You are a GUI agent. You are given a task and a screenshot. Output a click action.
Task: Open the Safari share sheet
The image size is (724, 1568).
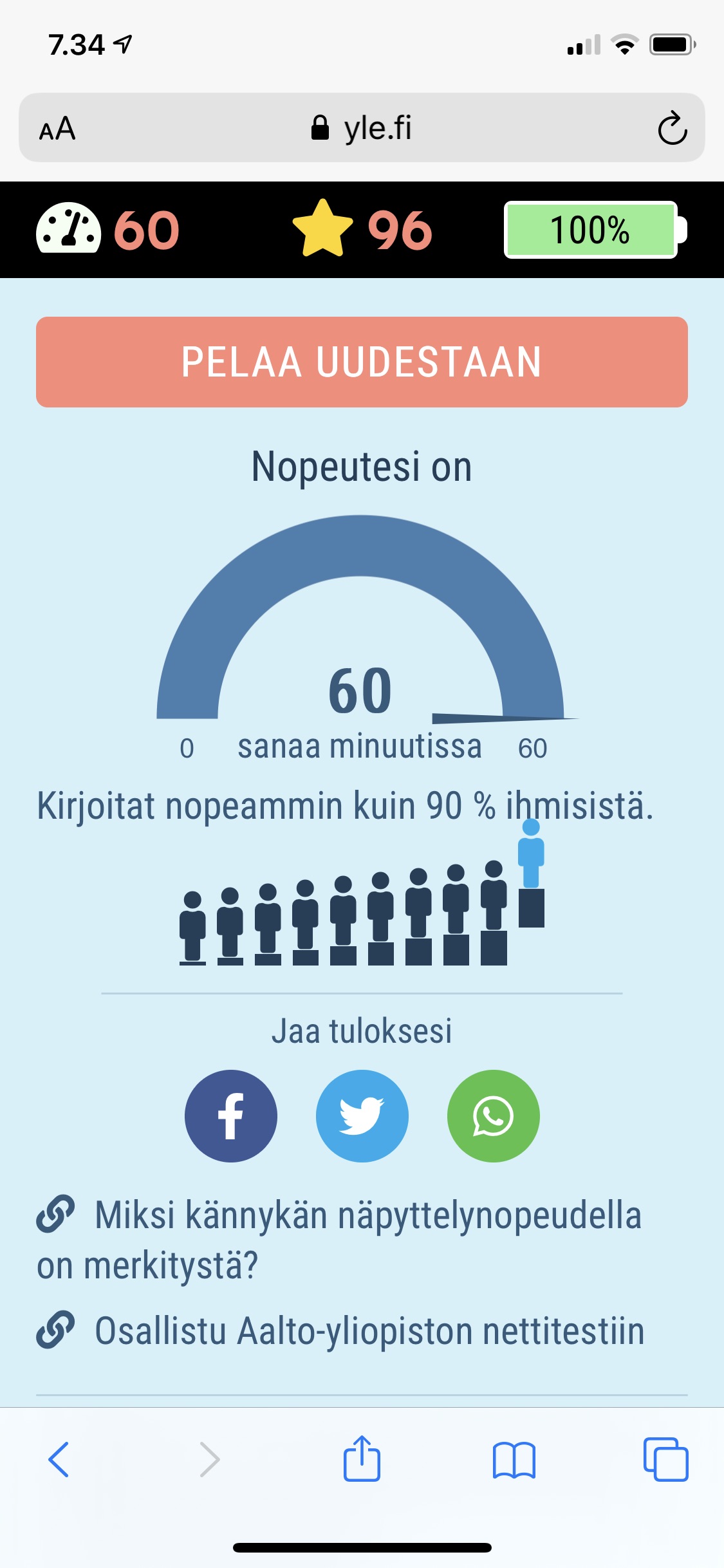362,1459
